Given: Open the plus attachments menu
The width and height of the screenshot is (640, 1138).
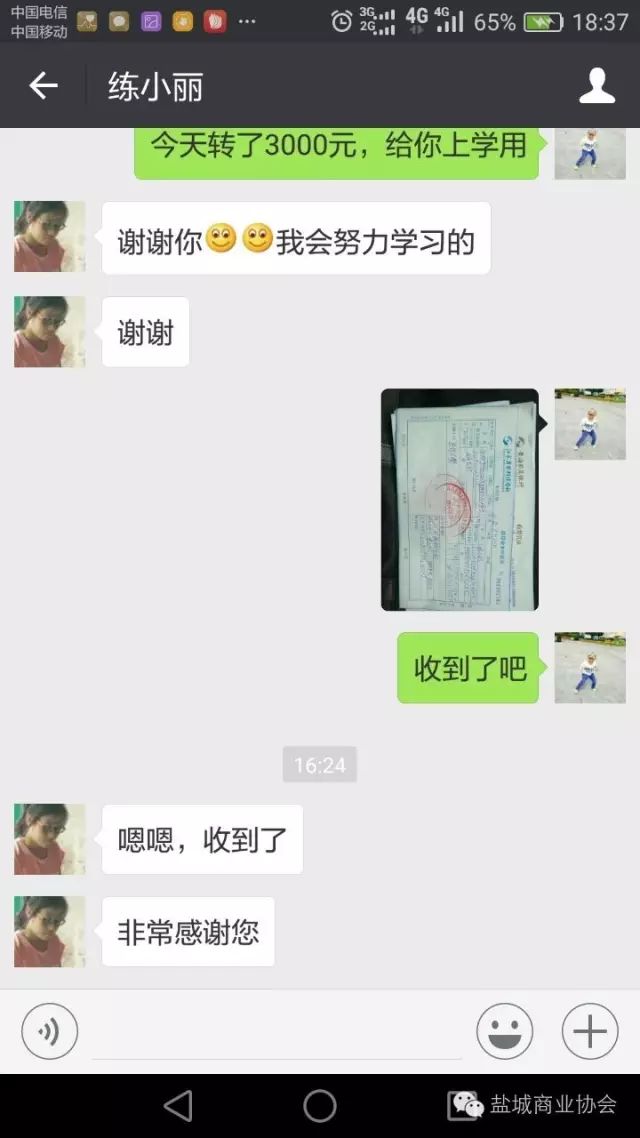Looking at the screenshot, I should (x=590, y=1031).
